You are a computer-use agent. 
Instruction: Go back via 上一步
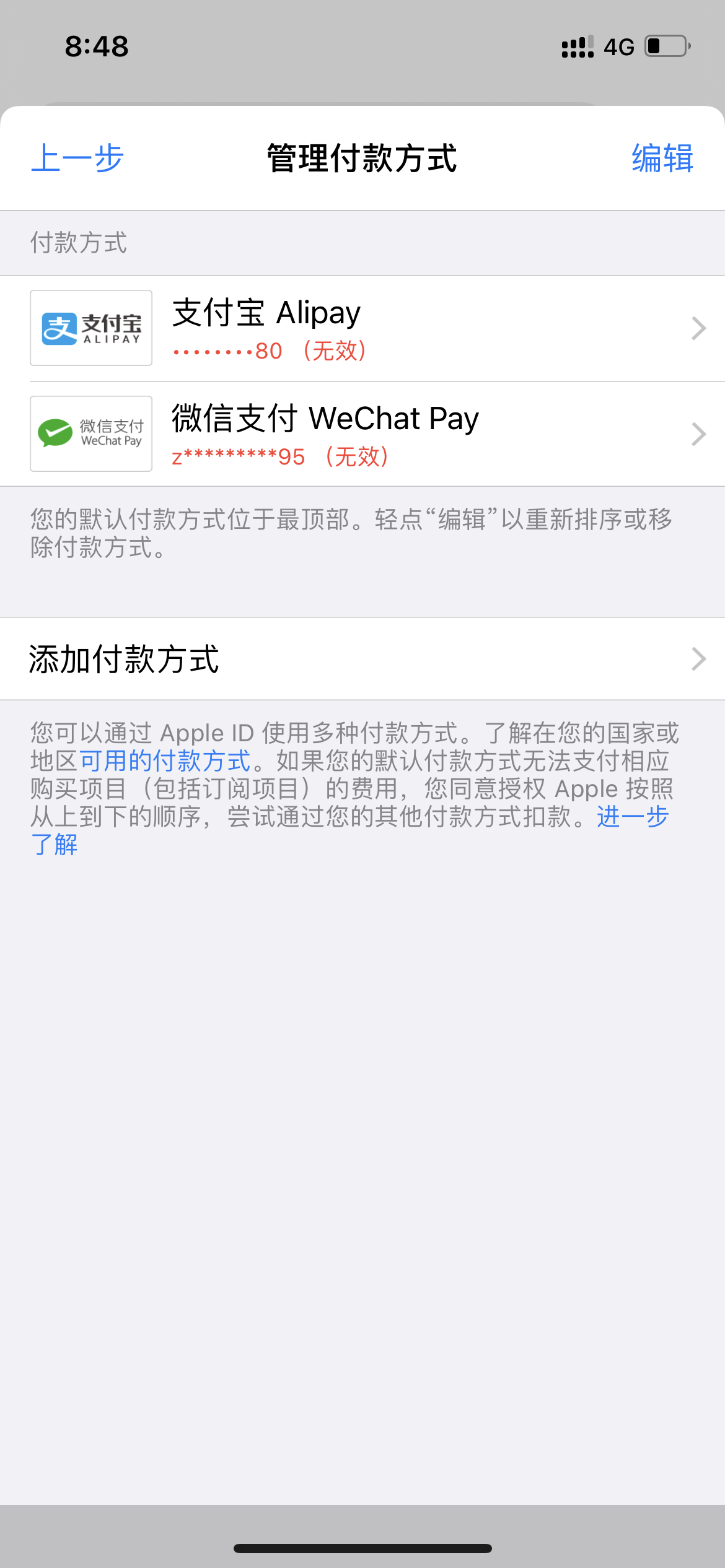coord(77,158)
